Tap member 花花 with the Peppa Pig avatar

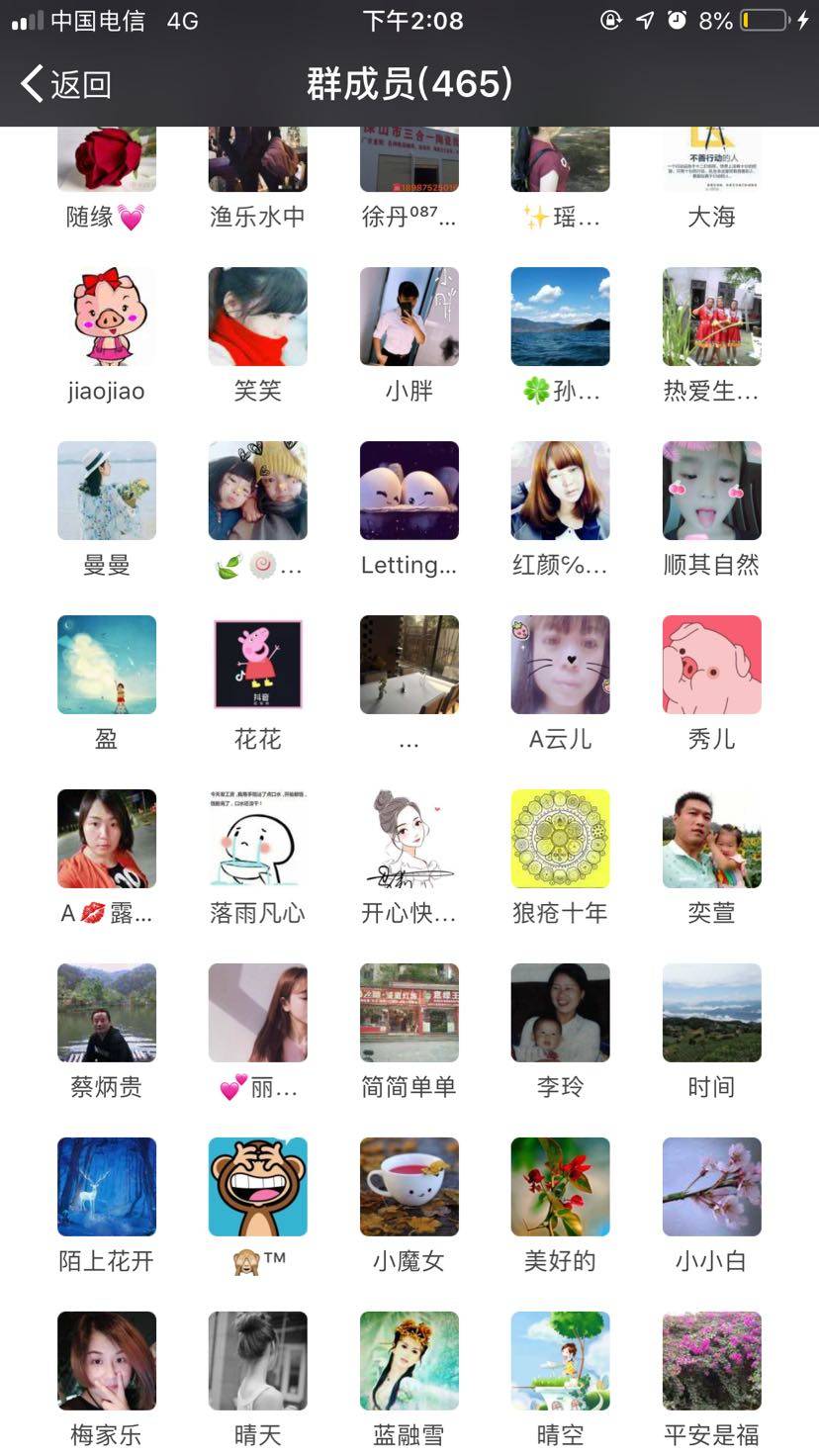point(258,665)
